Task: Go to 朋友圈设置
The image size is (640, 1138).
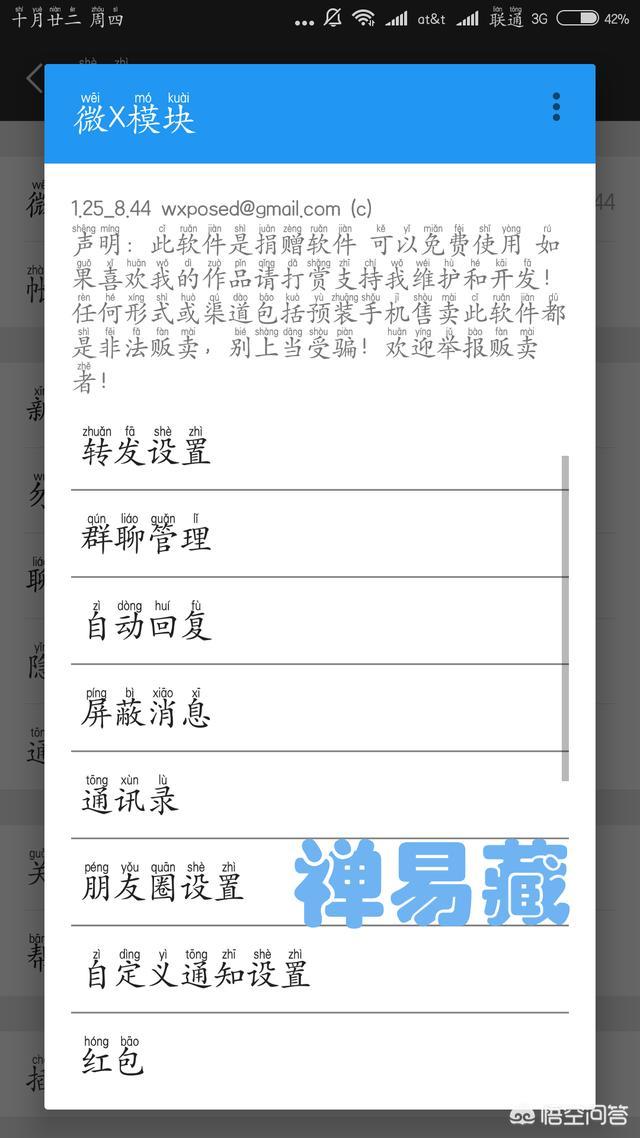Action: (319, 883)
